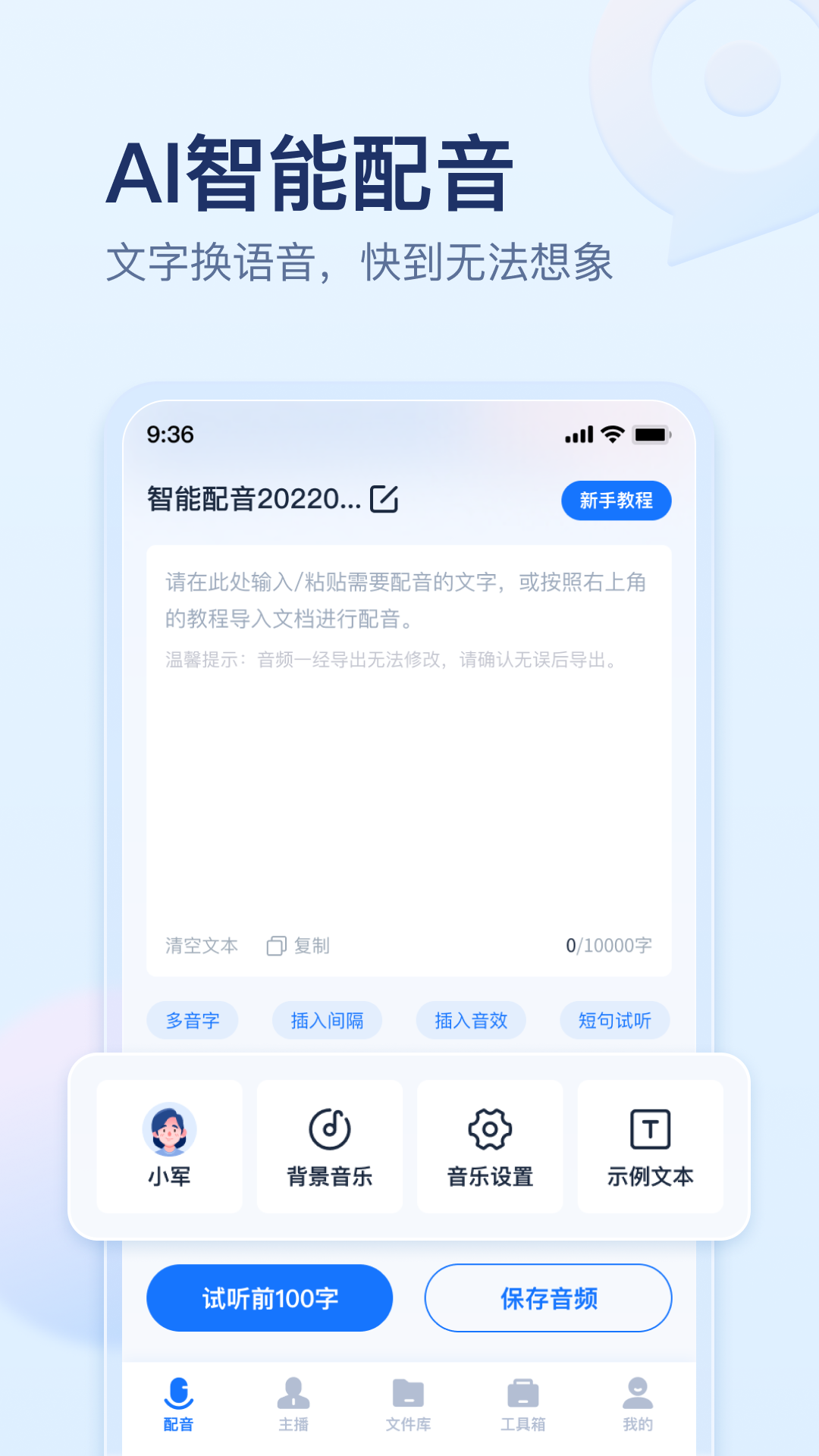Image resolution: width=819 pixels, height=1456 pixels.
Task: Click 试听前100字 preview button
Action: [269, 1298]
